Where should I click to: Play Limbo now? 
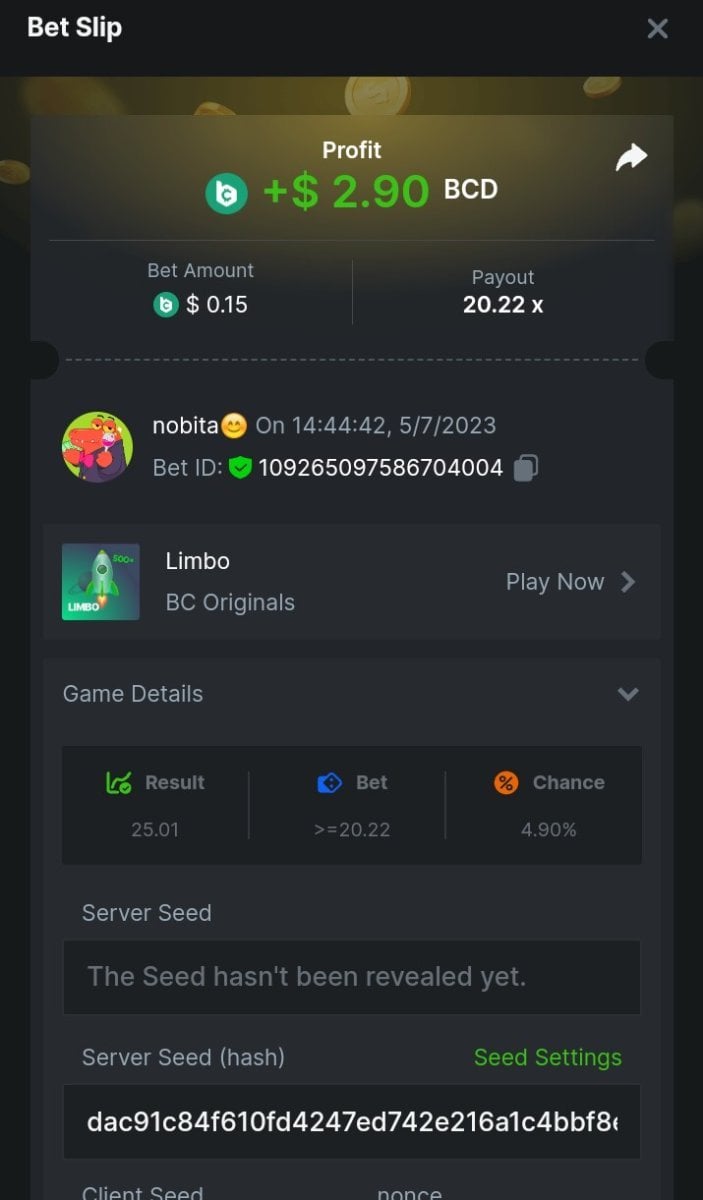point(570,582)
